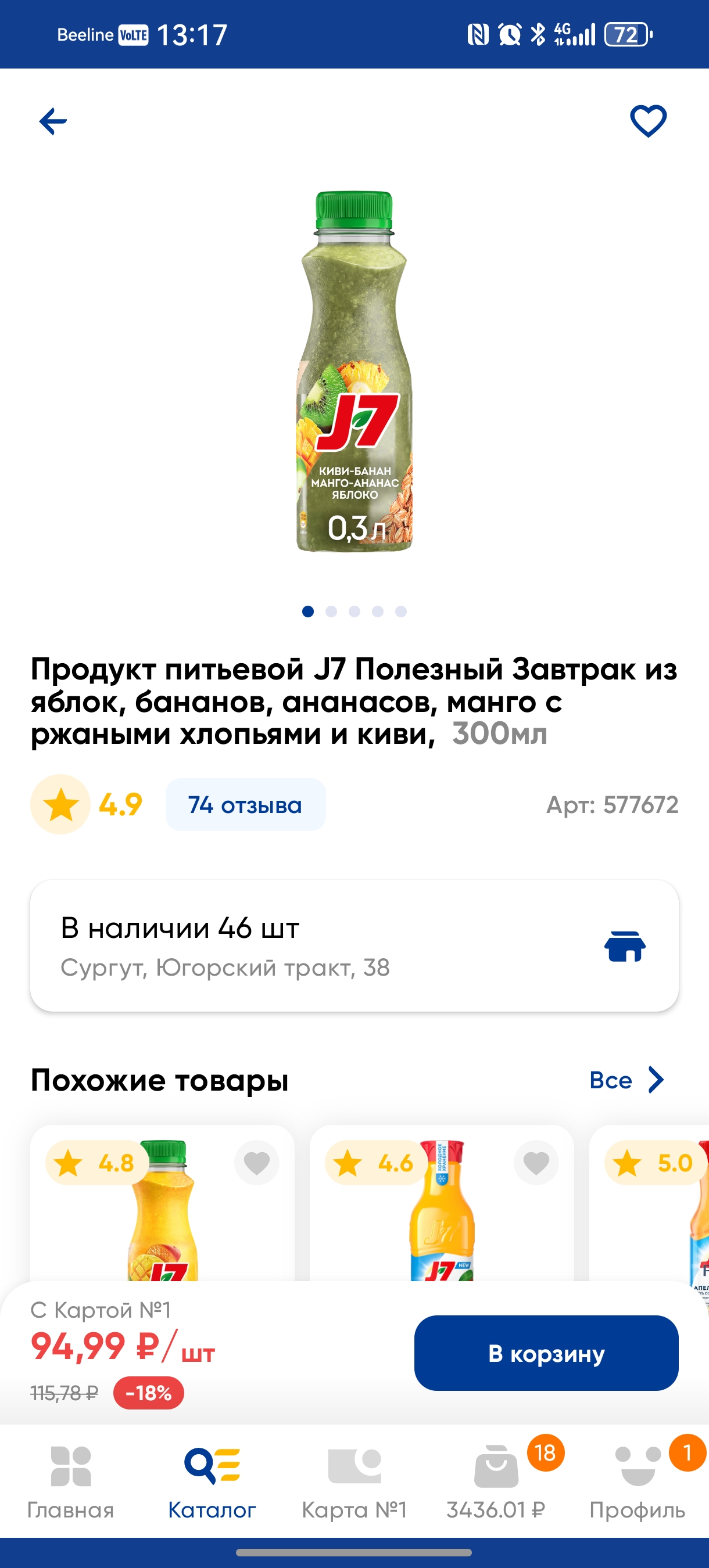Viewport: 709px width, 1568px height.
Task: Open the 74 отзыва reviews chip
Action: pyautogui.click(x=245, y=805)
